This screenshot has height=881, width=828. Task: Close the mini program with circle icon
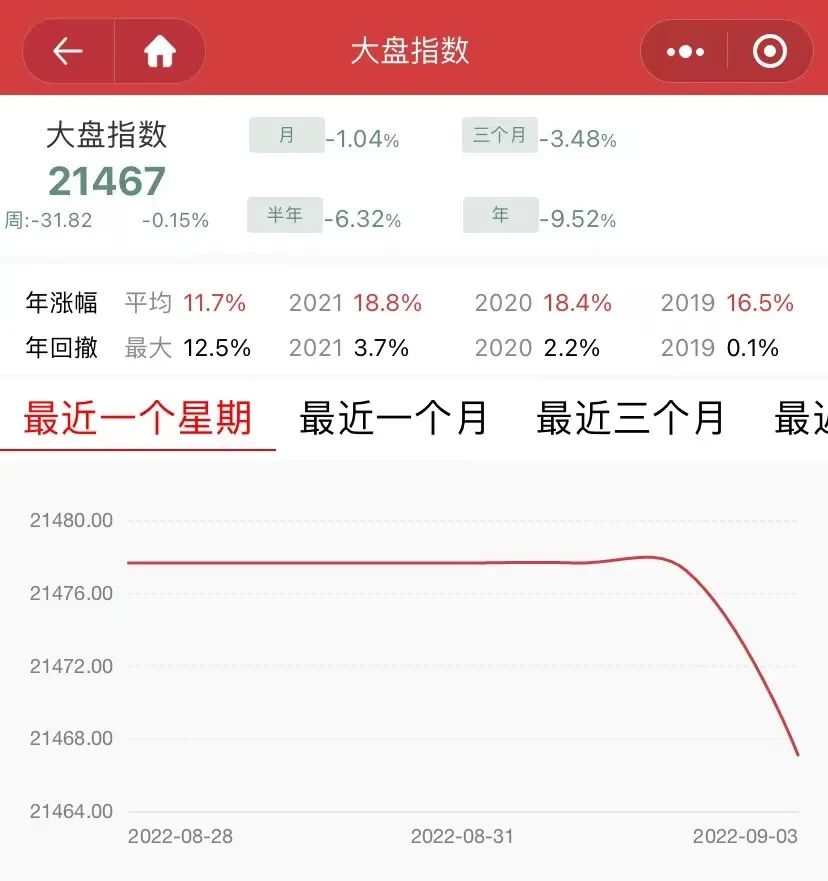770,52
